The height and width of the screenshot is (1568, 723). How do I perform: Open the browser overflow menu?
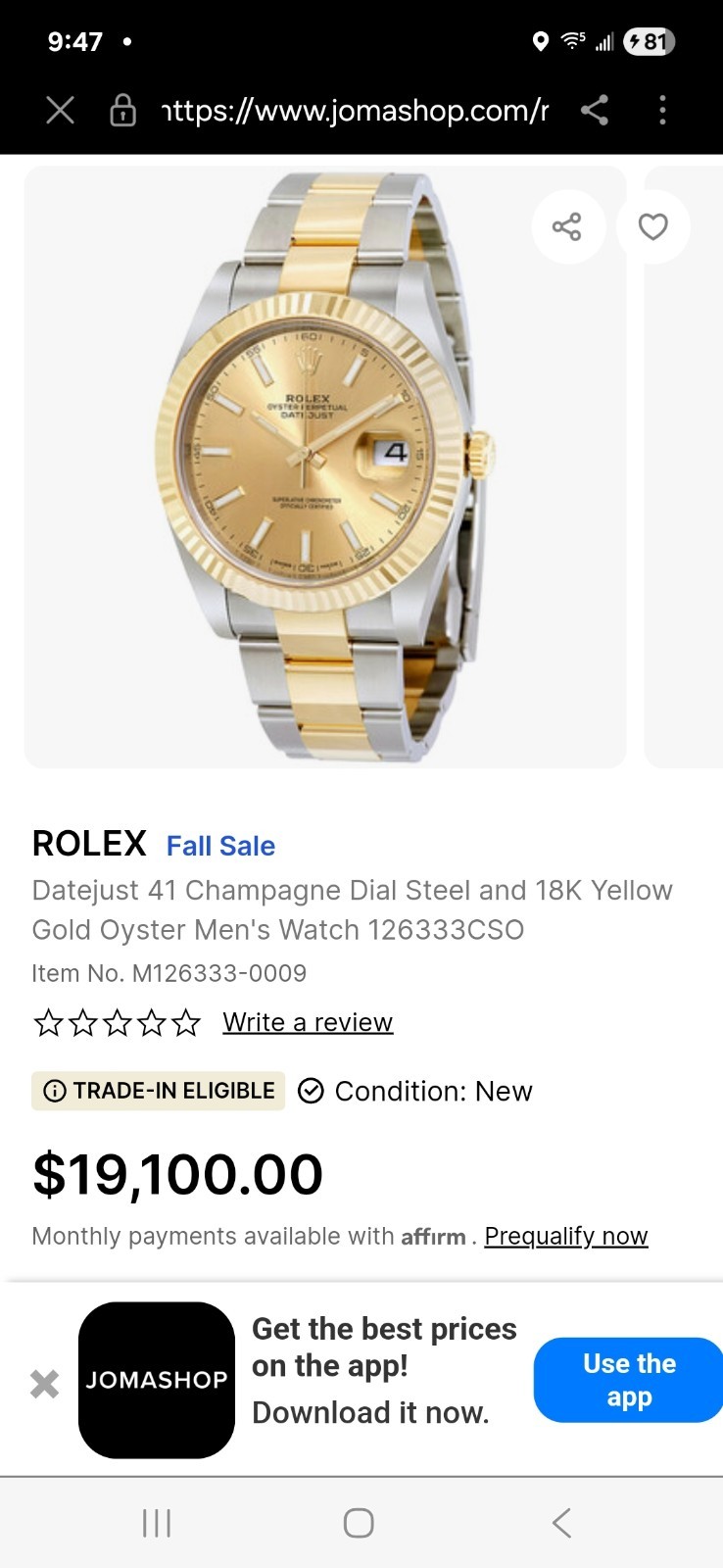pos(663,110)
